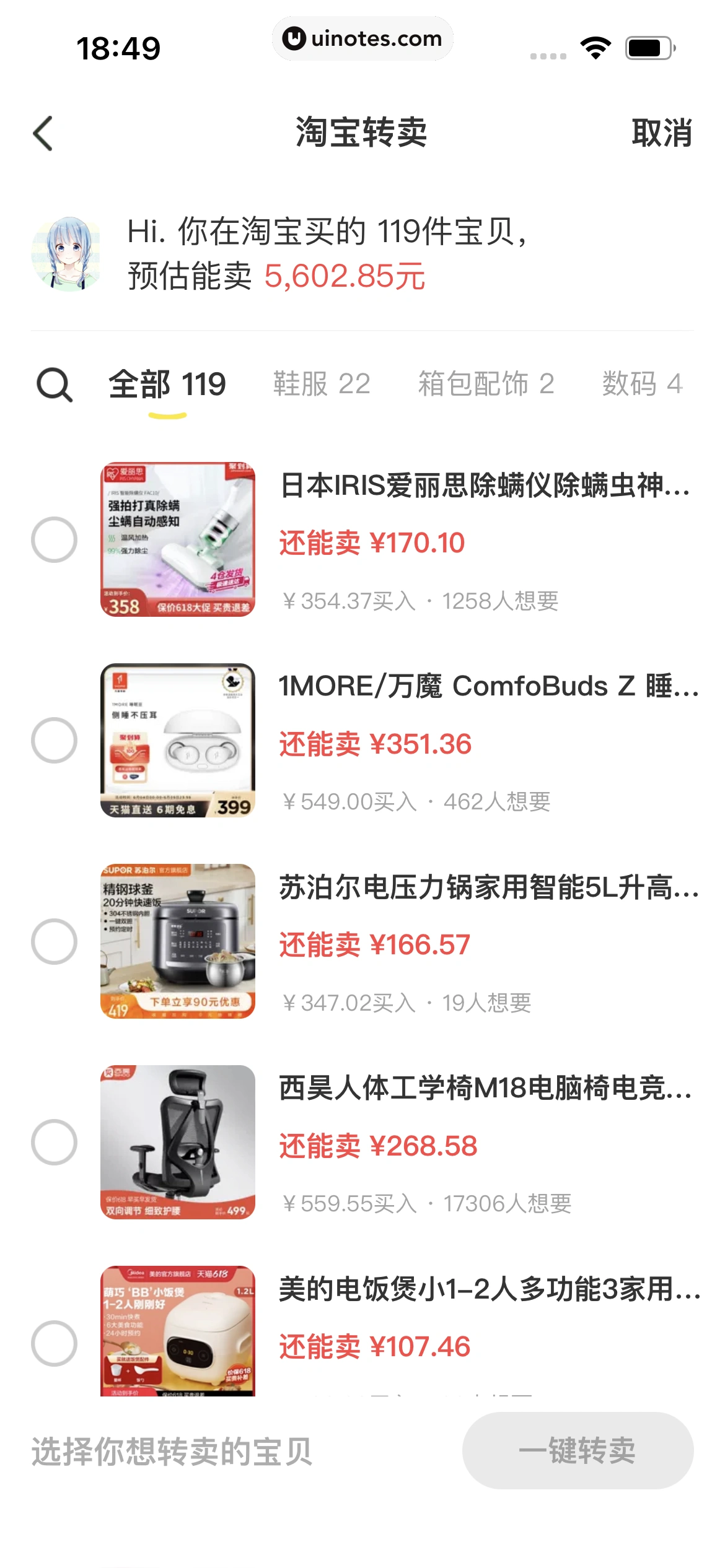This screenshot has height=1568, width=725.
Task: Check the circle next to 1MORE ComfoBuds earbuds
Action: [x=55, y=740]
